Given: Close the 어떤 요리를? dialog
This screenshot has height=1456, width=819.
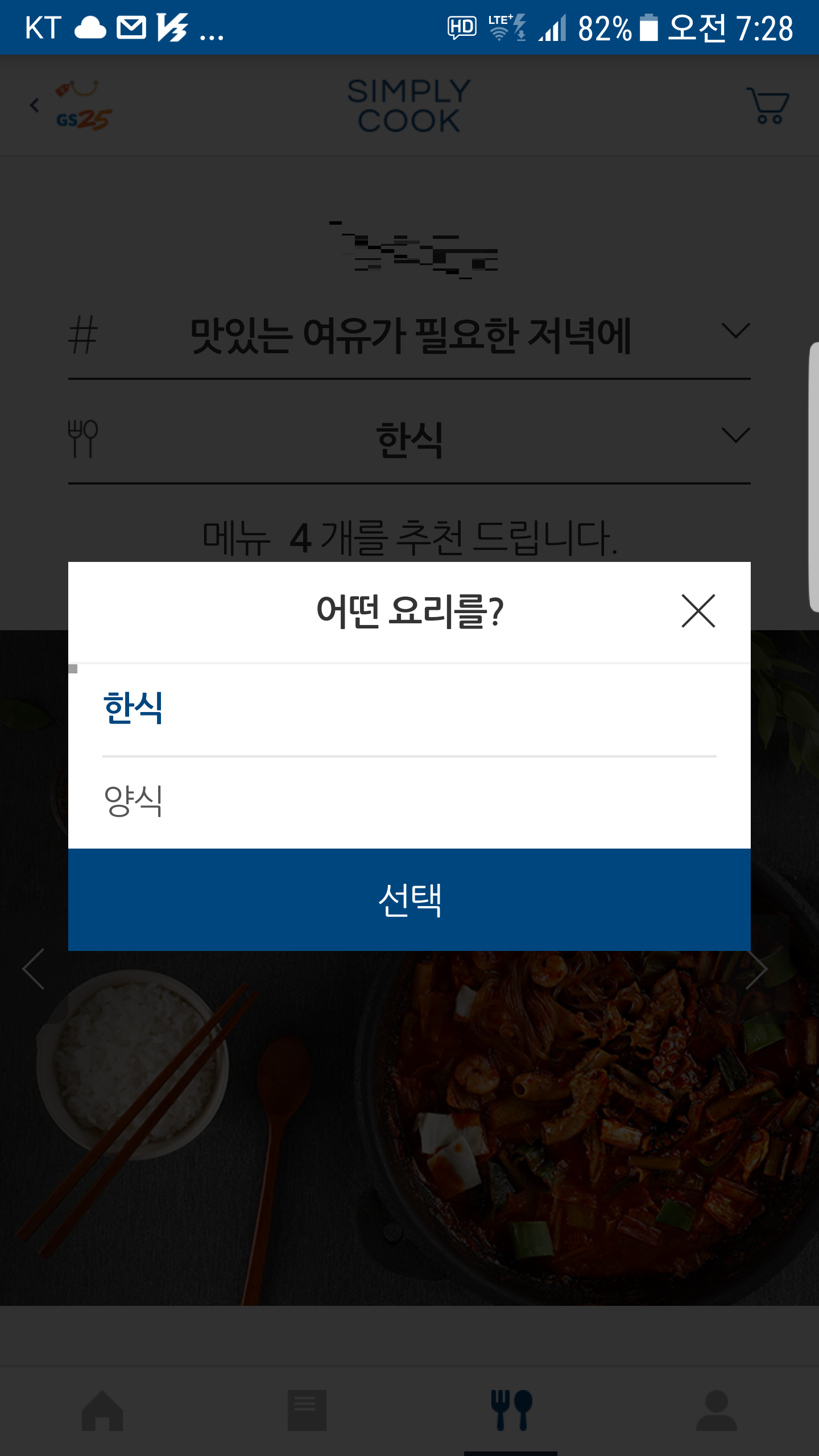Looking at the screenshot, I should coord(698,611).
